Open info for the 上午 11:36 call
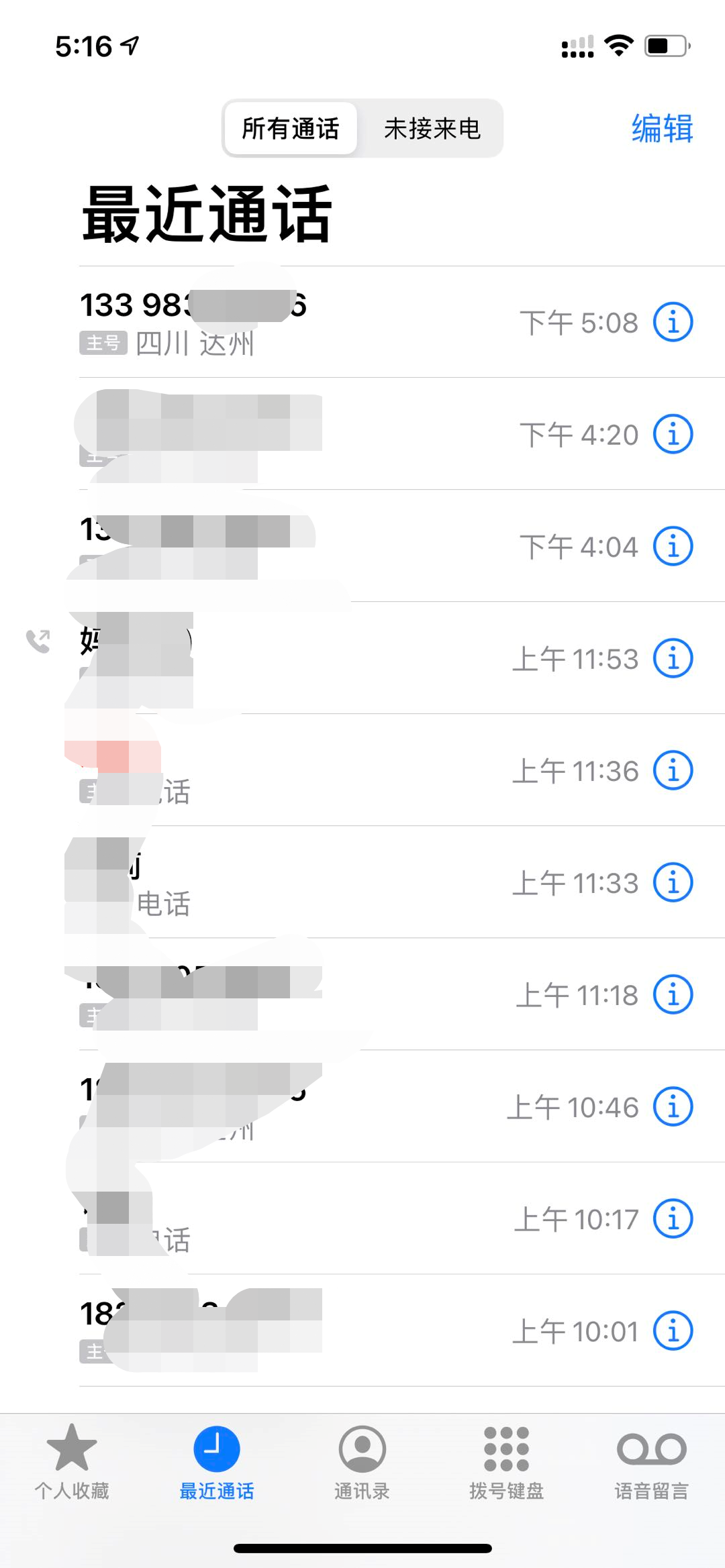Image resolution: width=725 pixels, height=1568 pixels. click(673, 770)
